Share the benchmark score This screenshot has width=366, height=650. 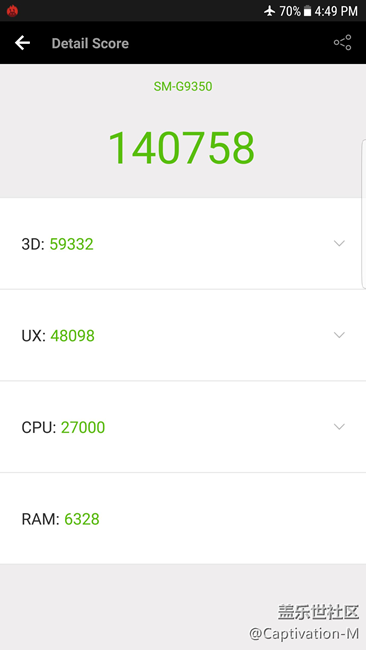[x=342, y=42]
